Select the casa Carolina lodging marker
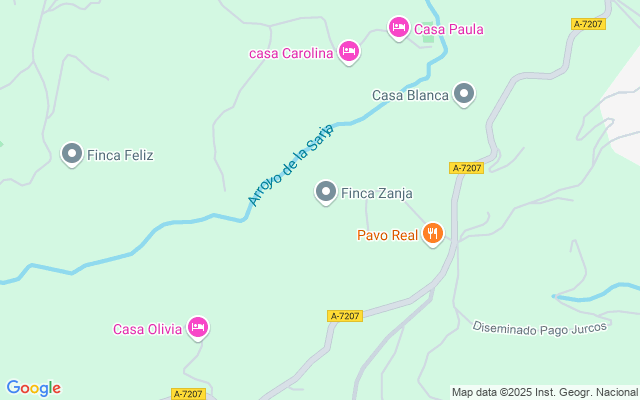Image resolution: width=640 pixels, height=400 pixels. (348, 51)
